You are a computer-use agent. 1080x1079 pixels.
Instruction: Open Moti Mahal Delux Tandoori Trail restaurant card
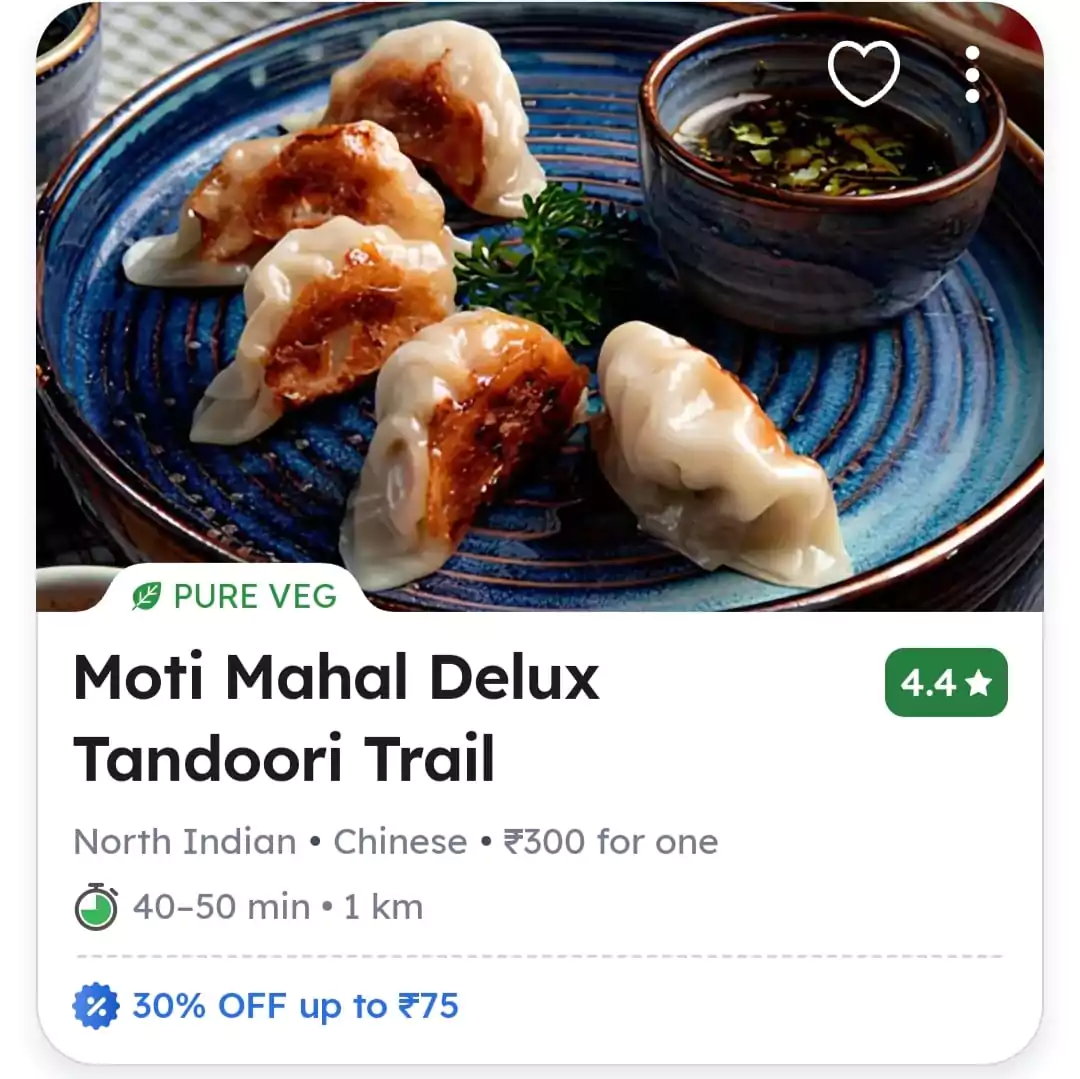pos(336,718)
